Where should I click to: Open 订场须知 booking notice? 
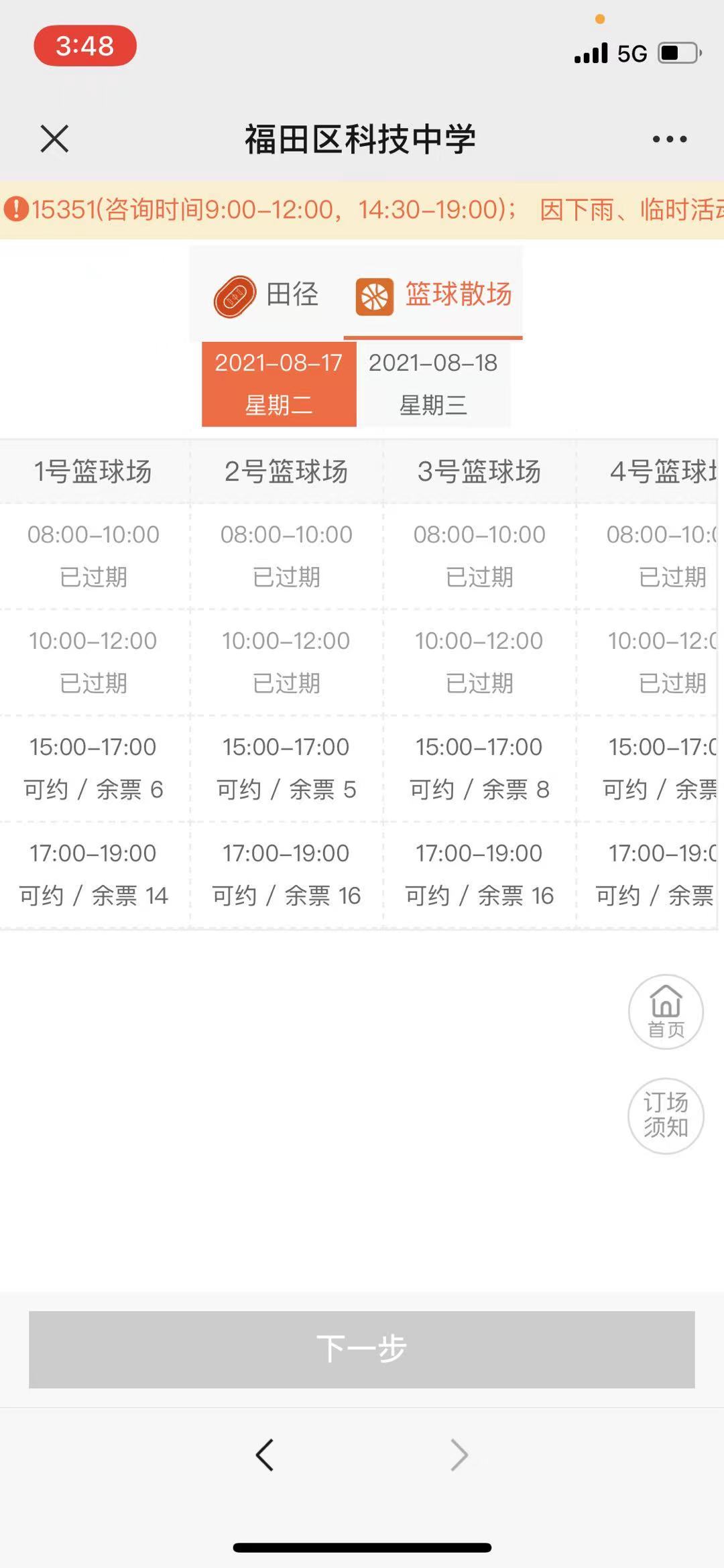[x=666, y=1115]
